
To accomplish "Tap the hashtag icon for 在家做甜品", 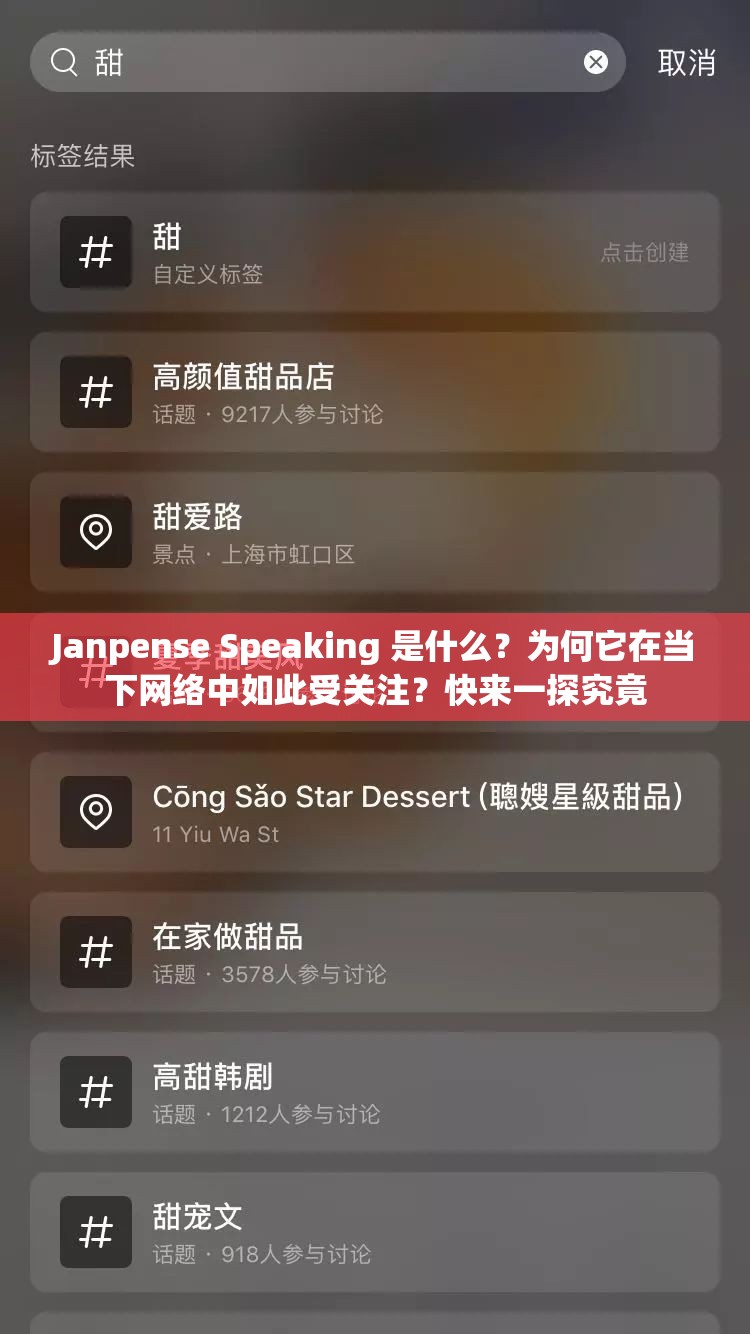I will coord(96,952).
